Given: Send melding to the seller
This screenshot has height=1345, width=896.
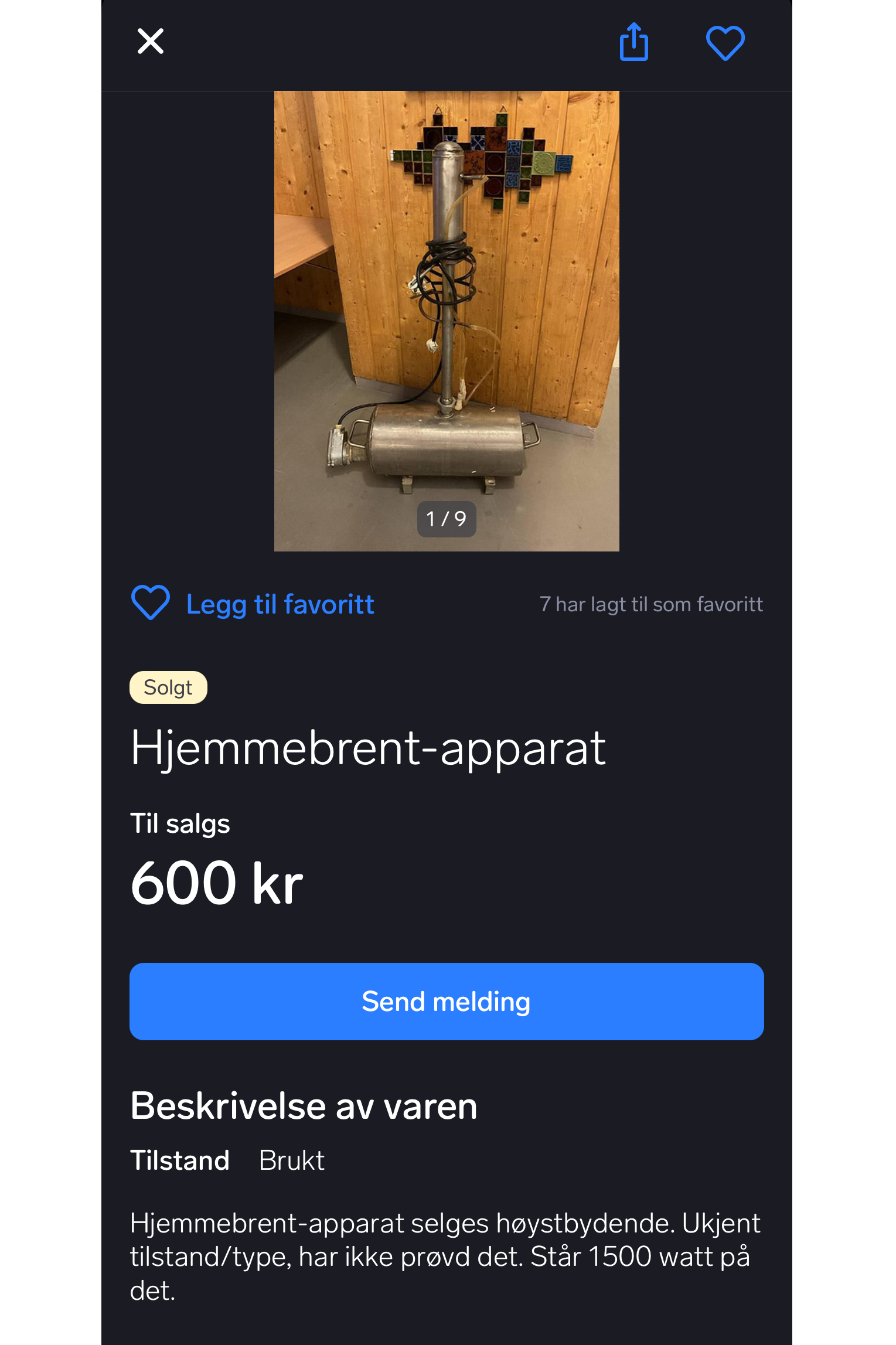Looking at the screenshot, I should pyautogui.click(x=447, y=1001).
